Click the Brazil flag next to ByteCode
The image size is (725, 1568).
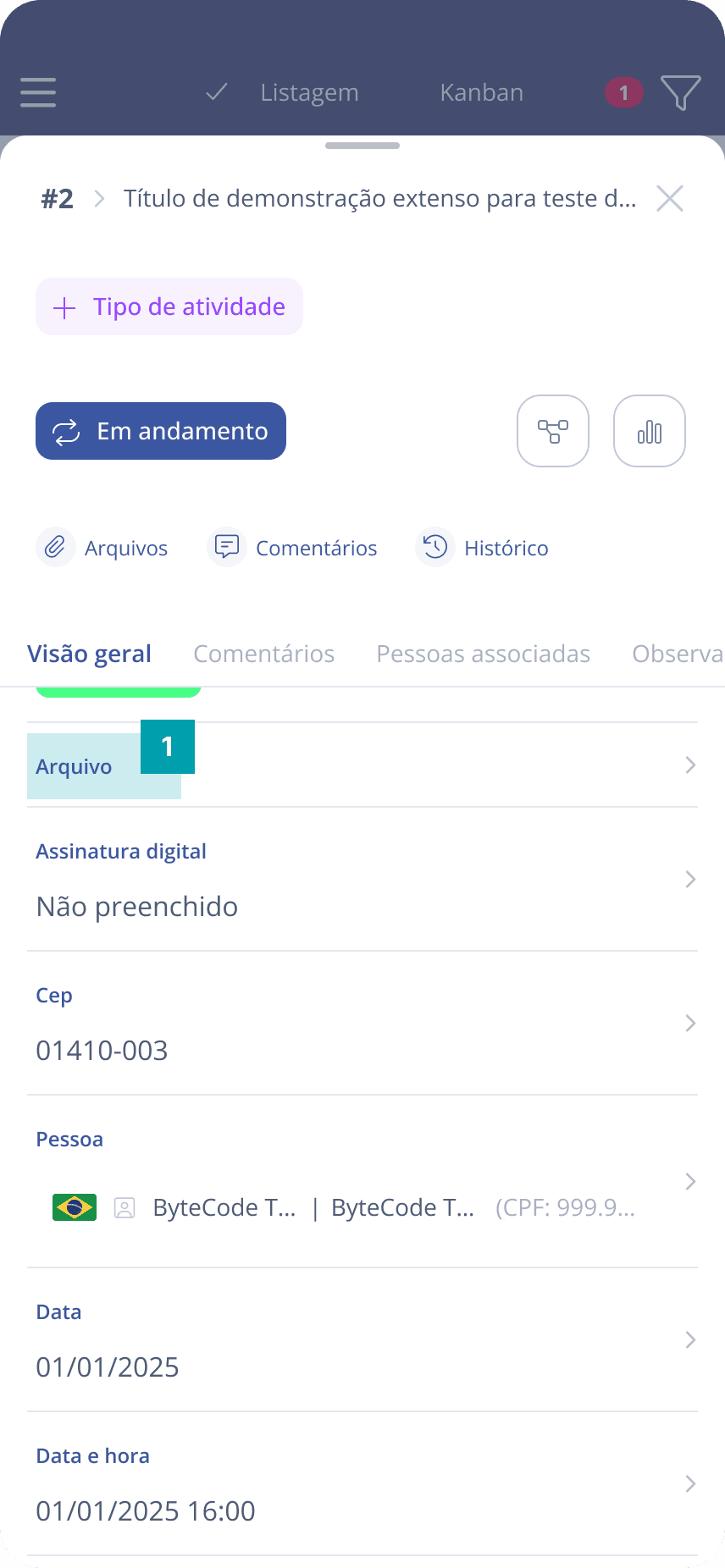[x=74, y=1207]
